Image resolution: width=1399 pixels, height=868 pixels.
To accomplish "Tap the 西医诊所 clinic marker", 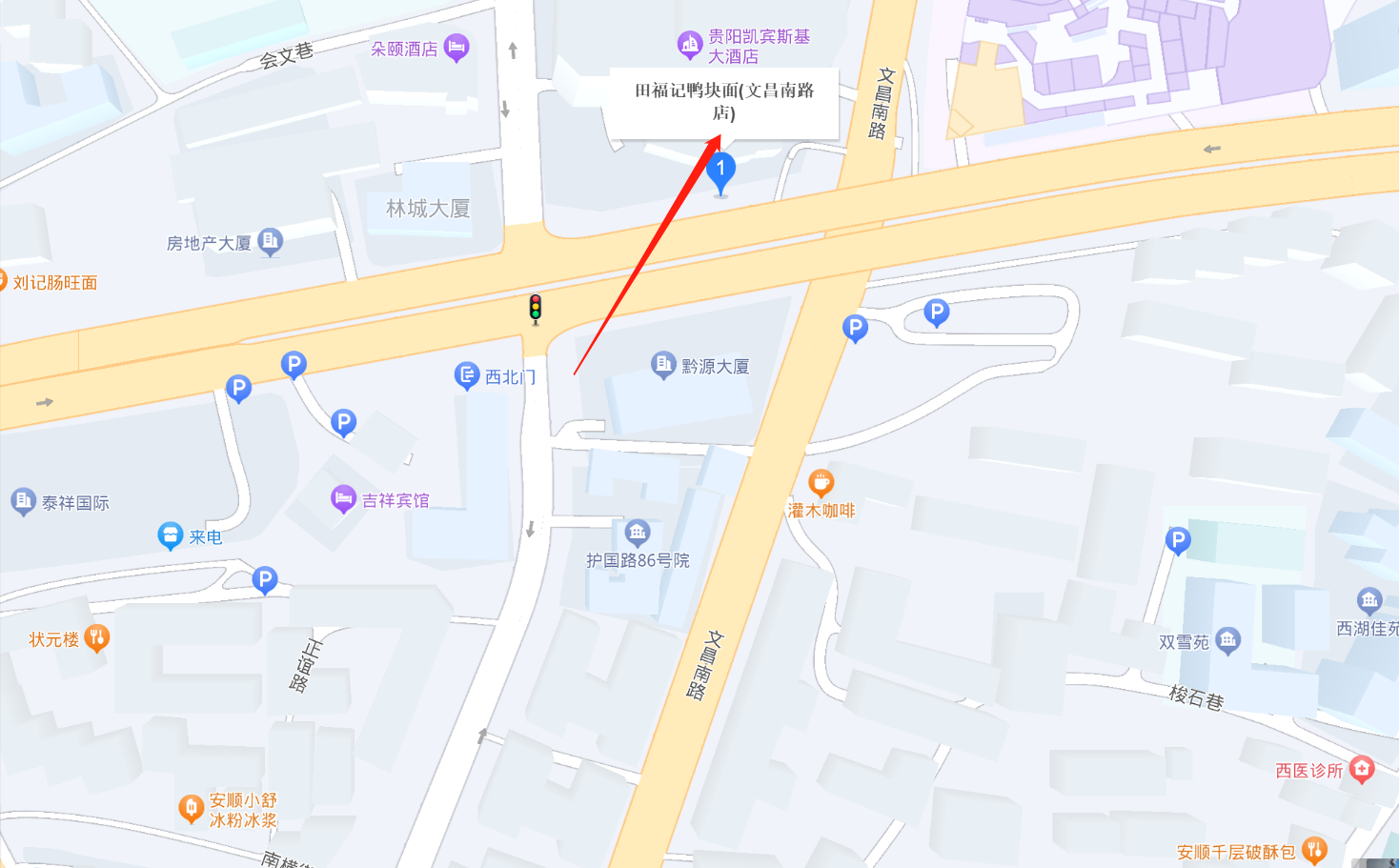I will [x=1362, y=768].
